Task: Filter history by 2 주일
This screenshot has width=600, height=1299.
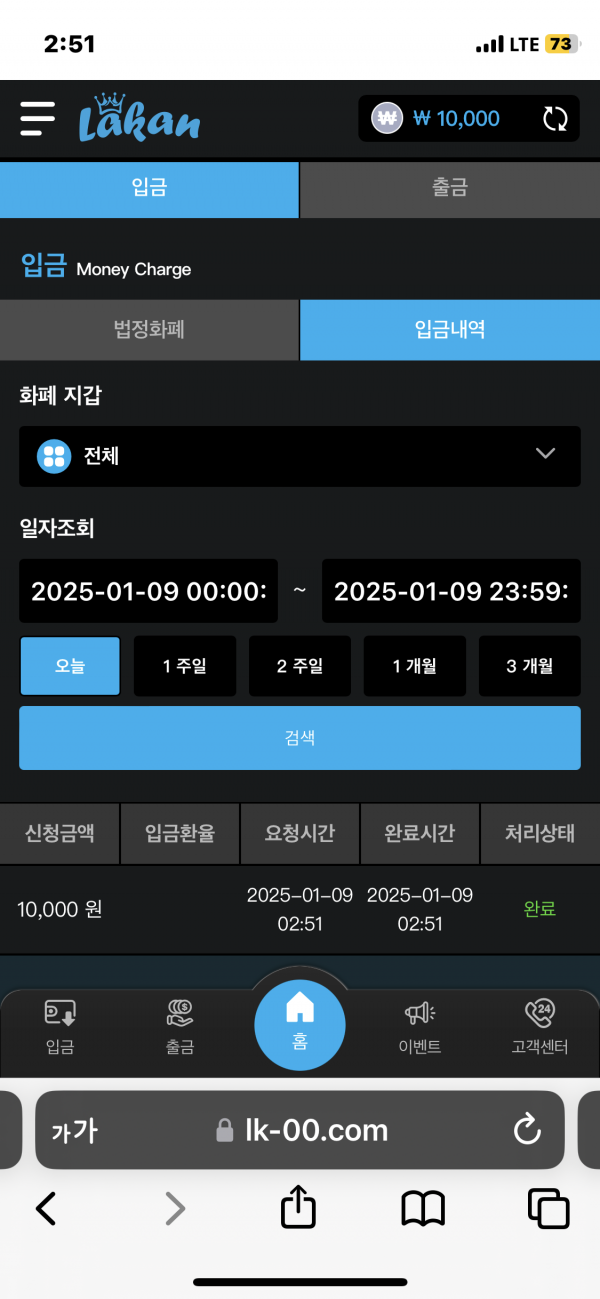Action: tap(300, 666)
